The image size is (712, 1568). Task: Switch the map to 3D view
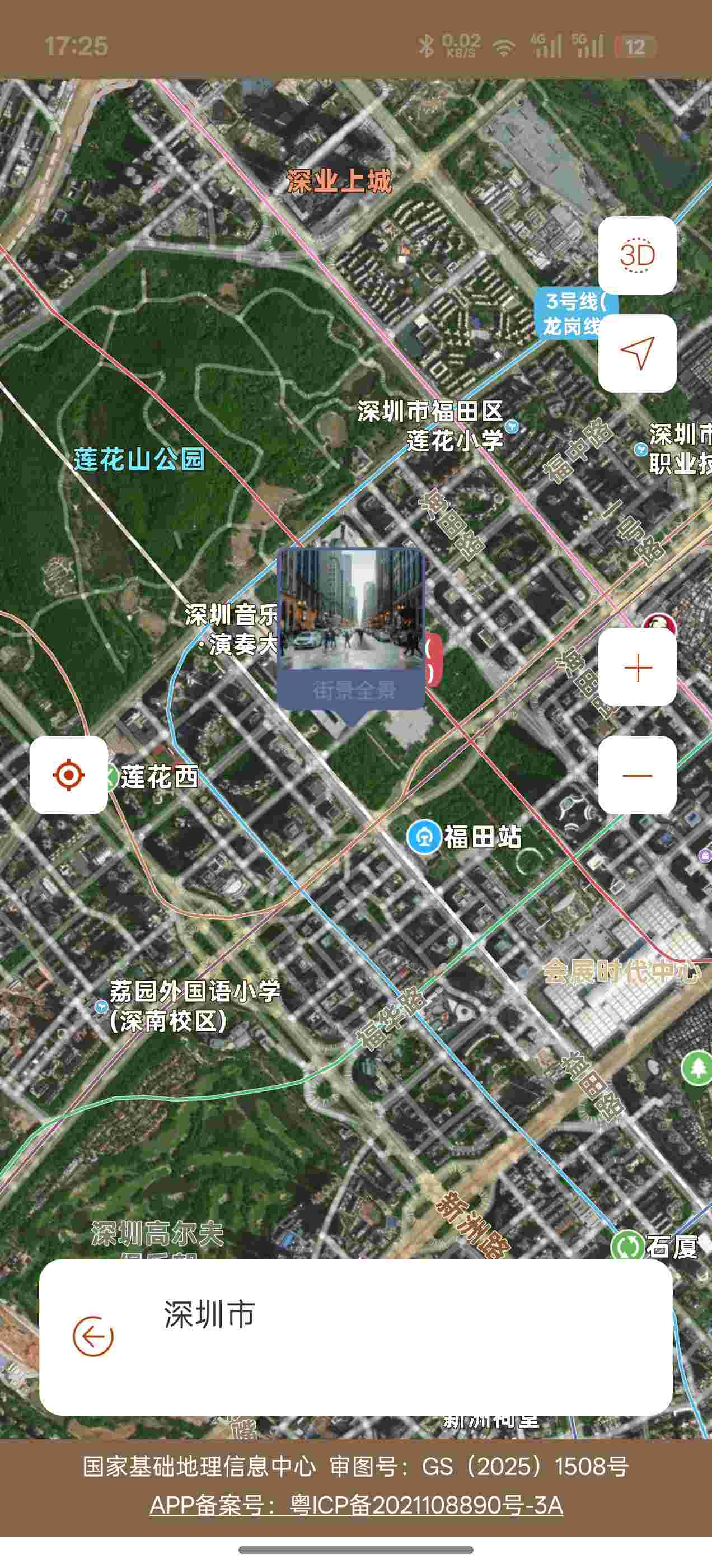point(637,255)
